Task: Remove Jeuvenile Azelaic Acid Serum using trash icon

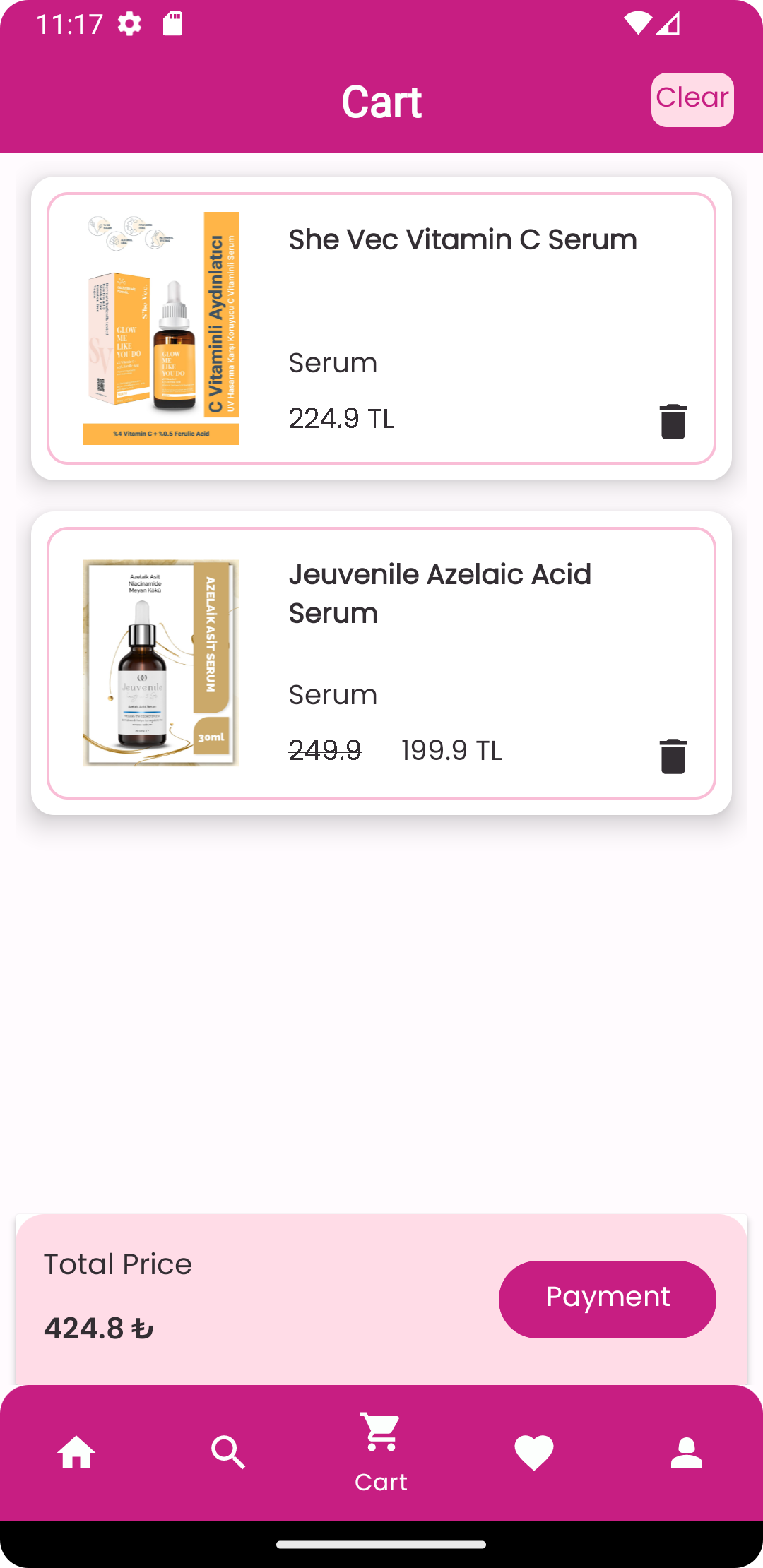Action: (672, 754)
